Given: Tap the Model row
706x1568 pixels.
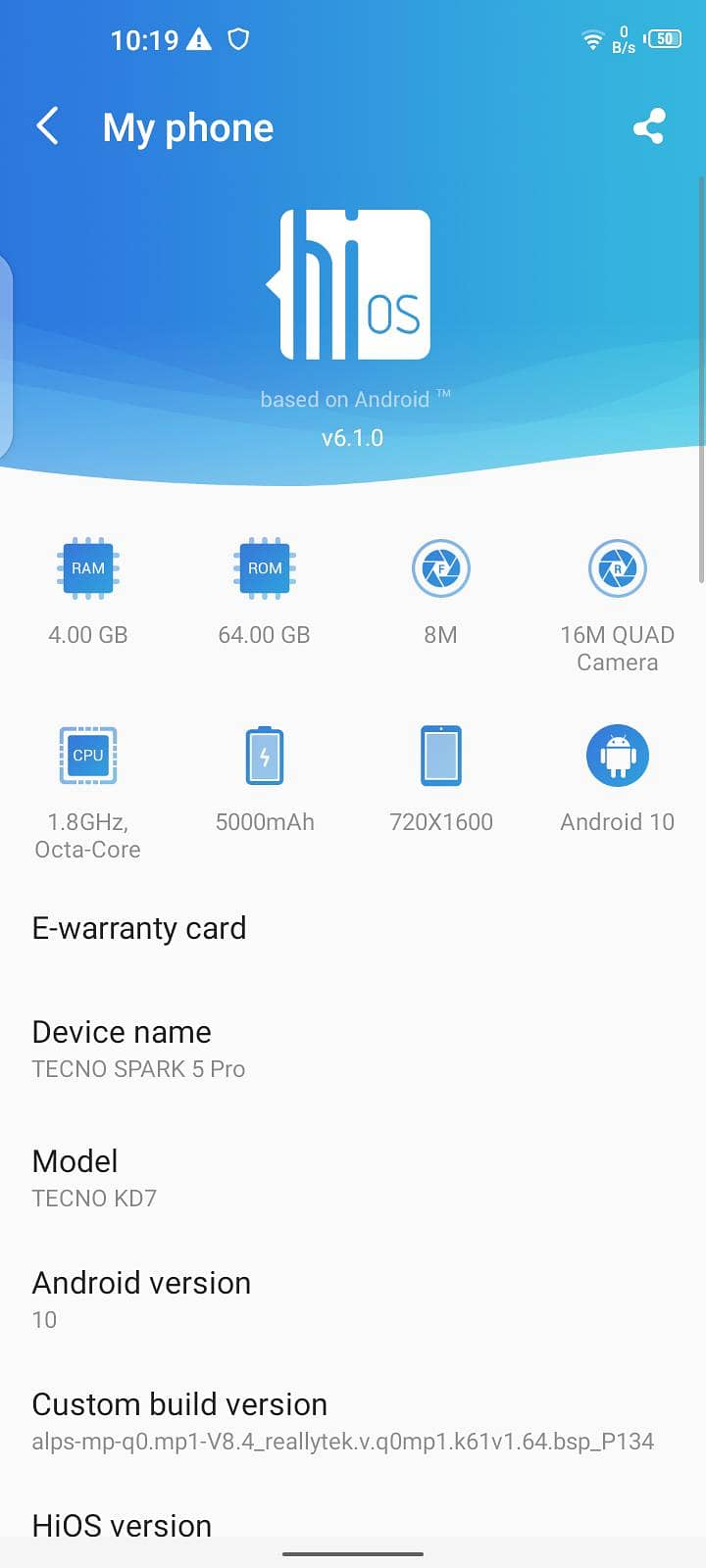Looking at the screenshot, I should [x=94, y=1178].
